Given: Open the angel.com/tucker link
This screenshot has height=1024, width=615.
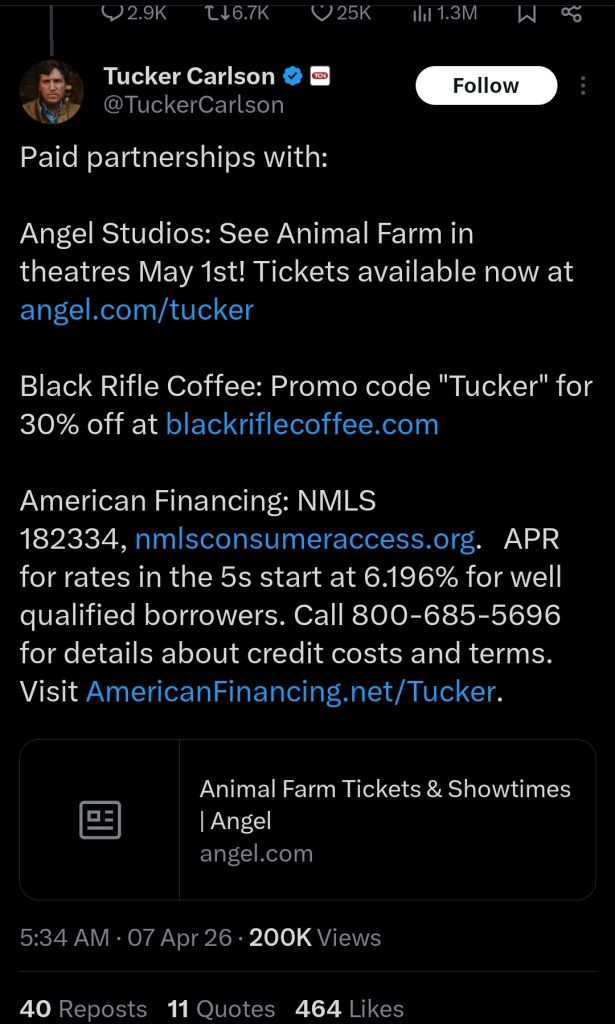Looking at the screenshot, I should click(x=137, y=309).
